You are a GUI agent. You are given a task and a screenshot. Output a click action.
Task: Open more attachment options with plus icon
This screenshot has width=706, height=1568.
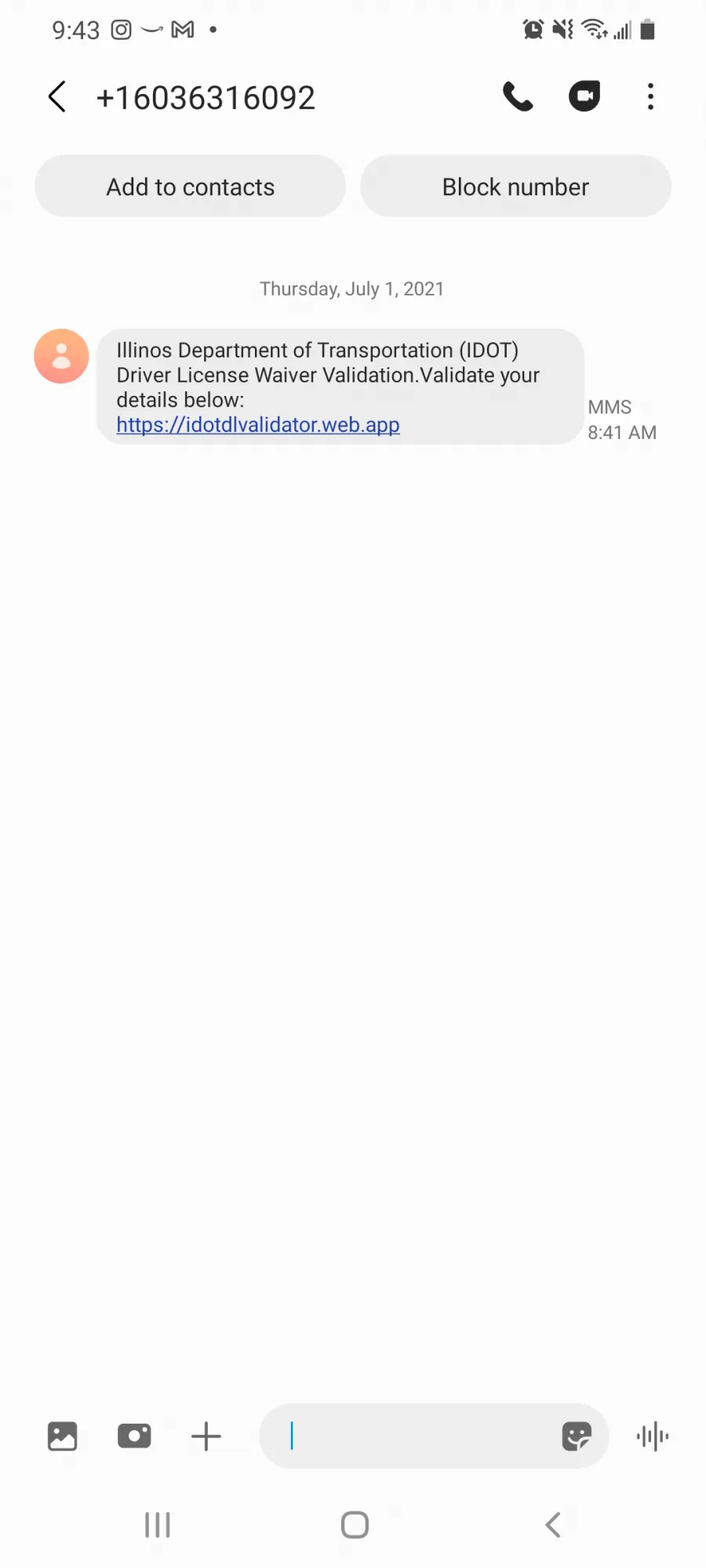tap(206, 1436)
